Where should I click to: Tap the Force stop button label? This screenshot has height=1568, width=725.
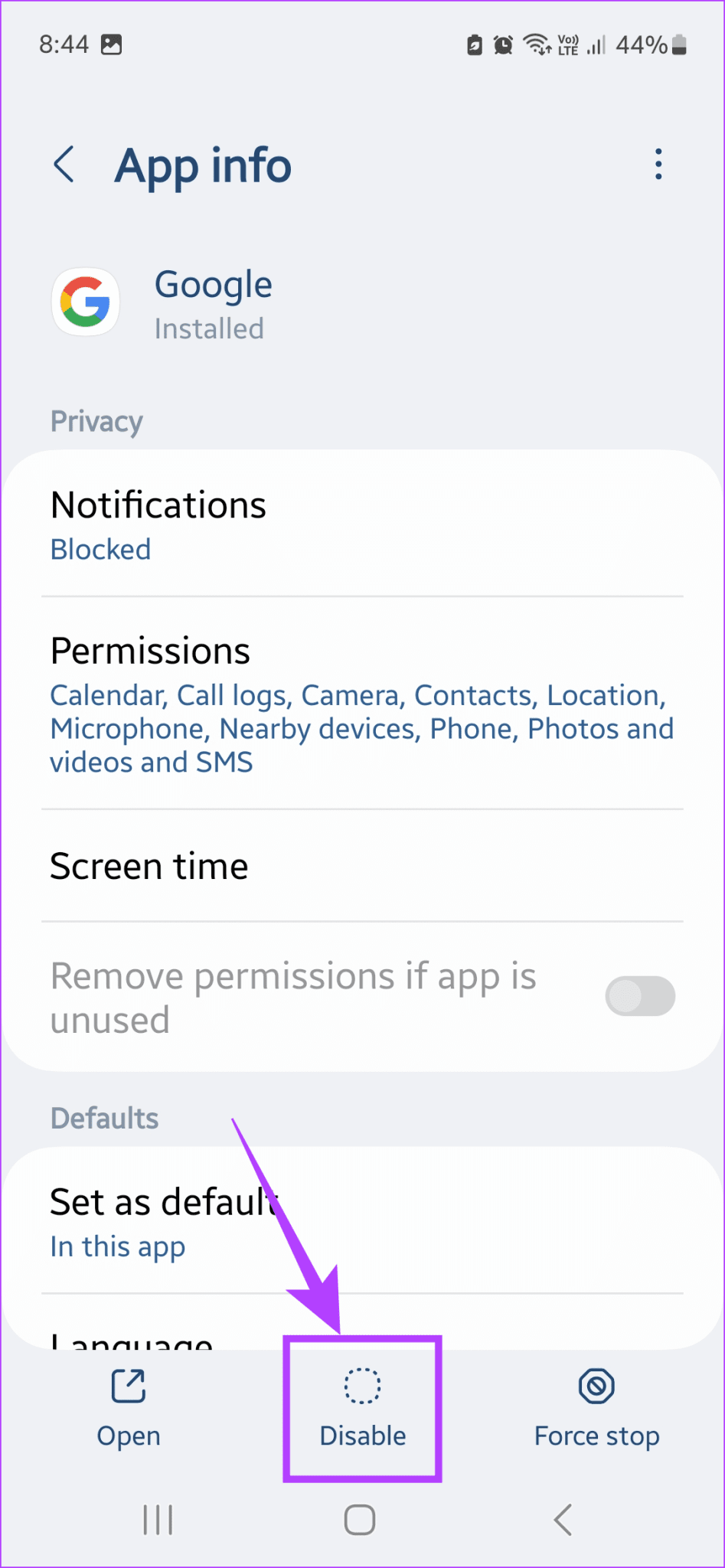click(x=596, y=1435)
